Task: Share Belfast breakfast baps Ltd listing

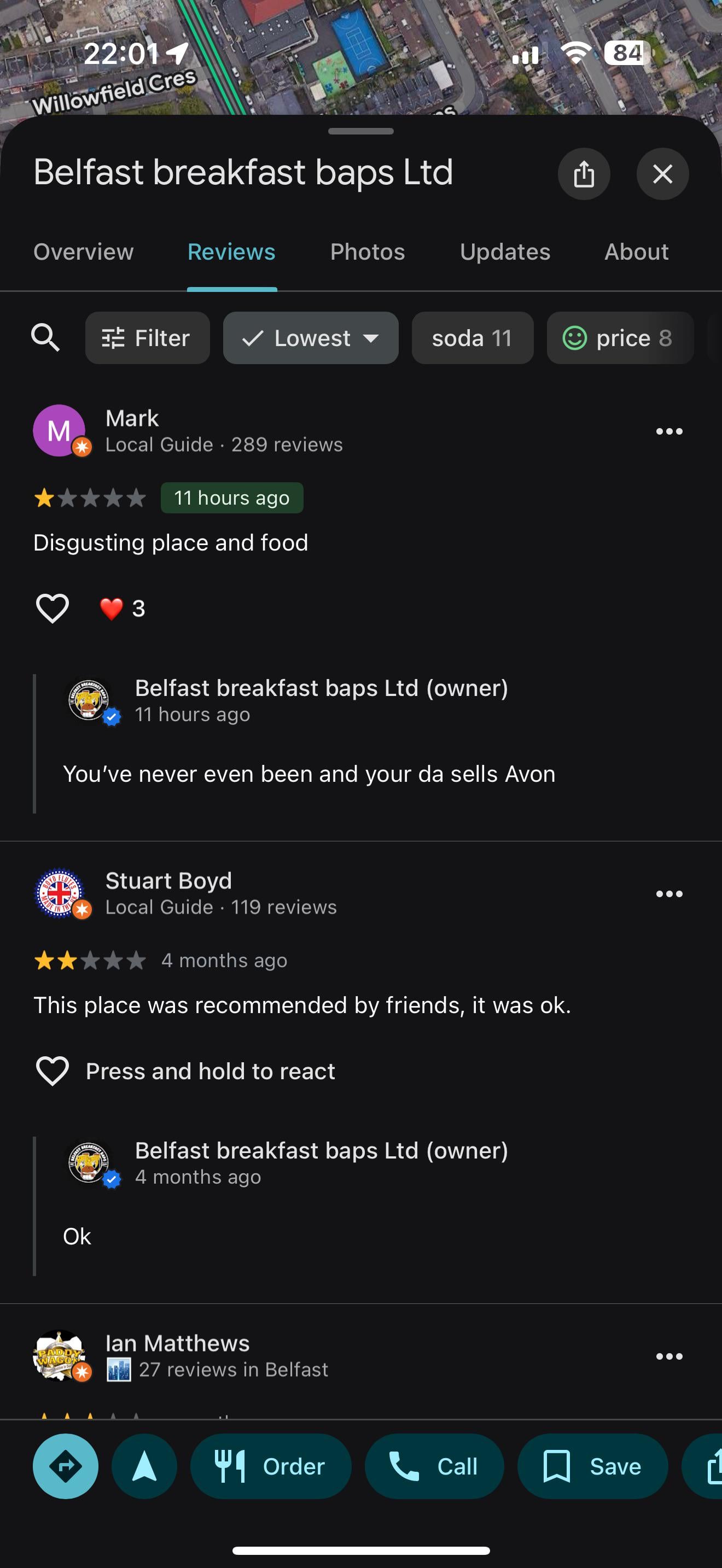Action: tap(583, 174)
